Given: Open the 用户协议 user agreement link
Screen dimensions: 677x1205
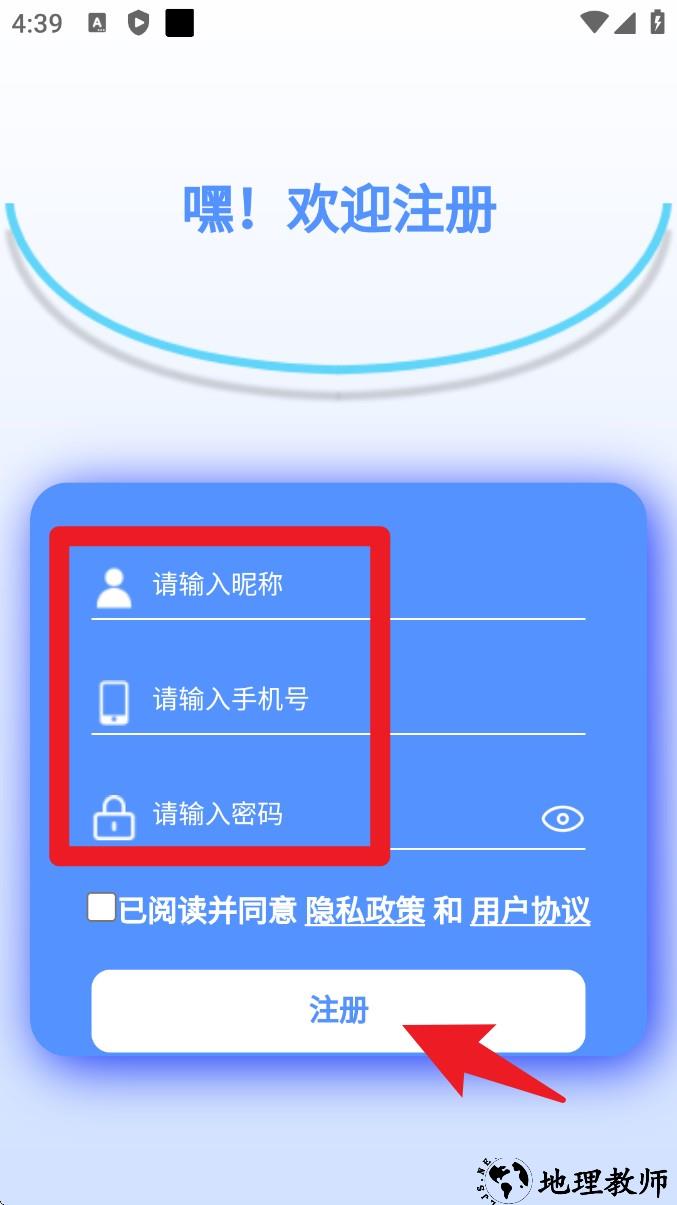Looking at the screenshot, I should [530, 911].
